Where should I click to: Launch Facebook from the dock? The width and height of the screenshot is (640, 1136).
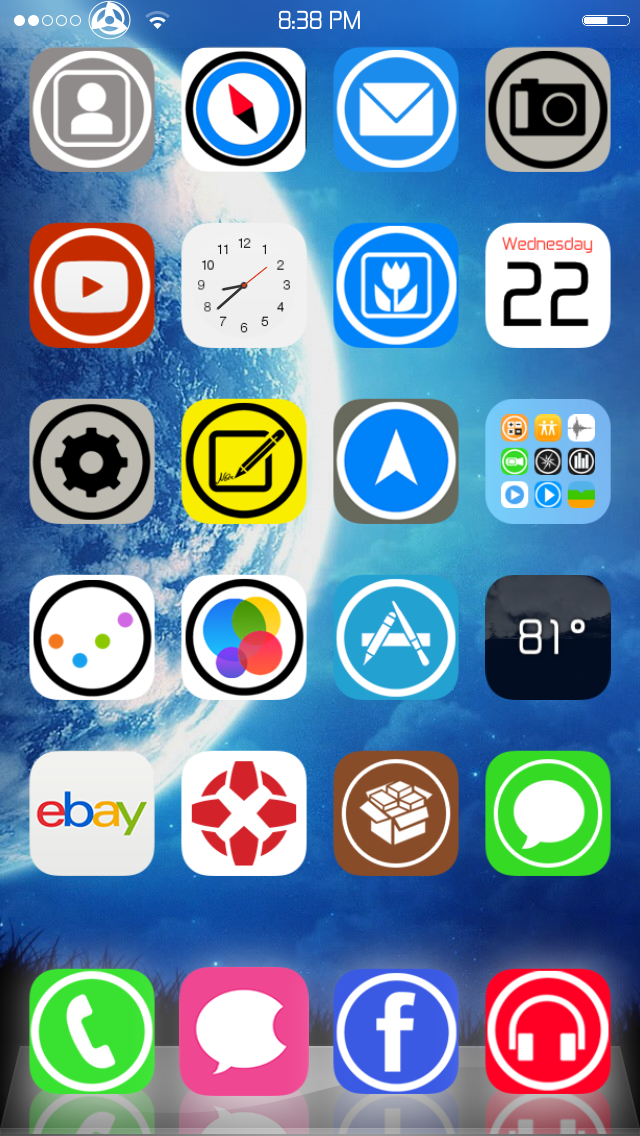click(x=396, y=1030)
